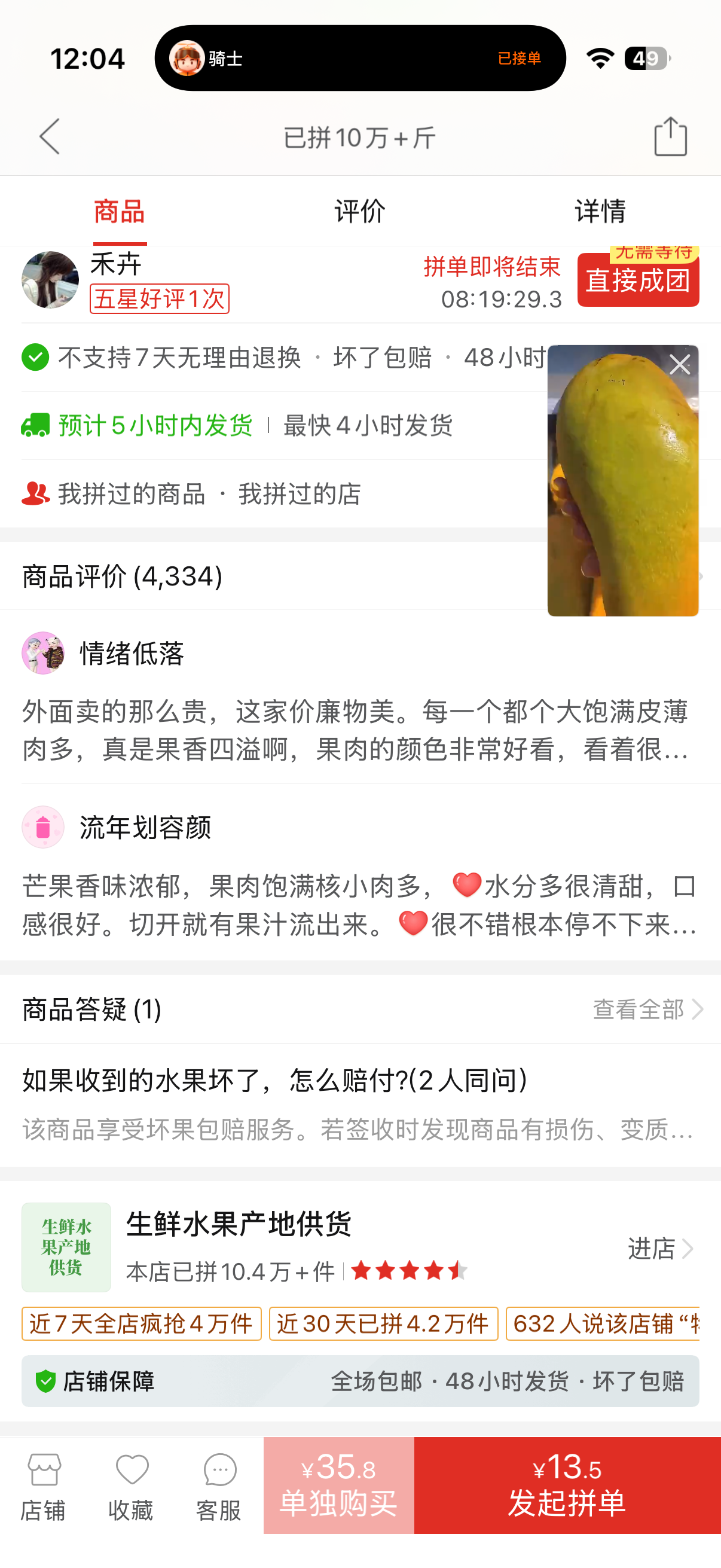
Task: Join 禾卉's group with 直接成团
Action: (638, 280)
